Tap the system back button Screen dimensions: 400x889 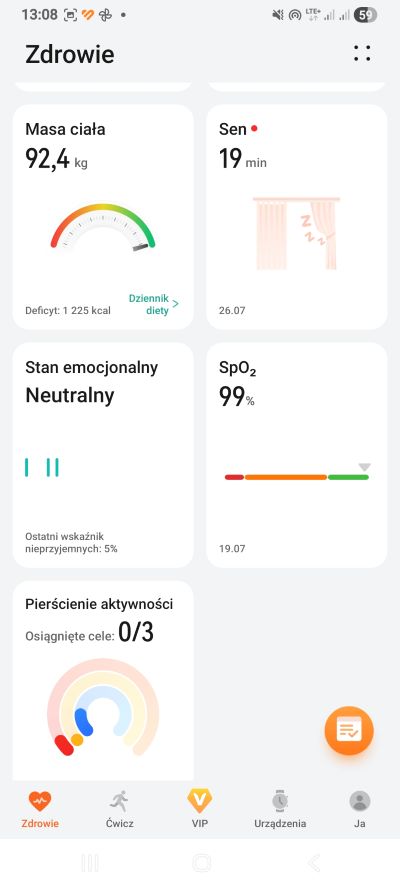pyautogui.click(x=313, y=863)
